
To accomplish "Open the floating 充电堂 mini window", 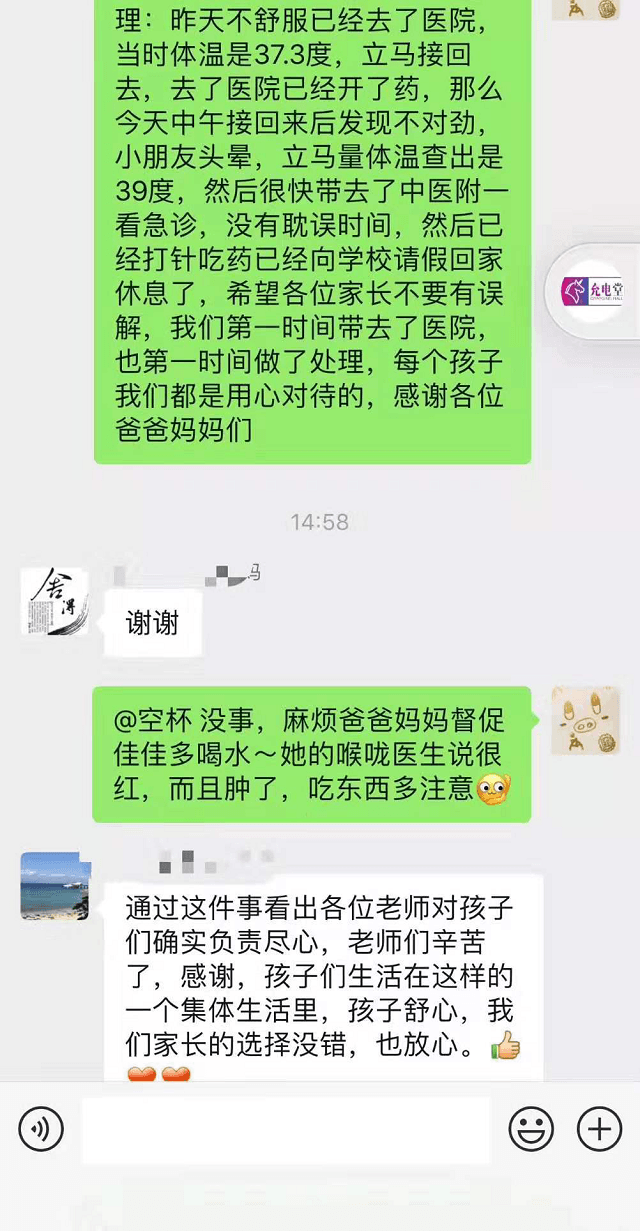I will coord(592,291).
